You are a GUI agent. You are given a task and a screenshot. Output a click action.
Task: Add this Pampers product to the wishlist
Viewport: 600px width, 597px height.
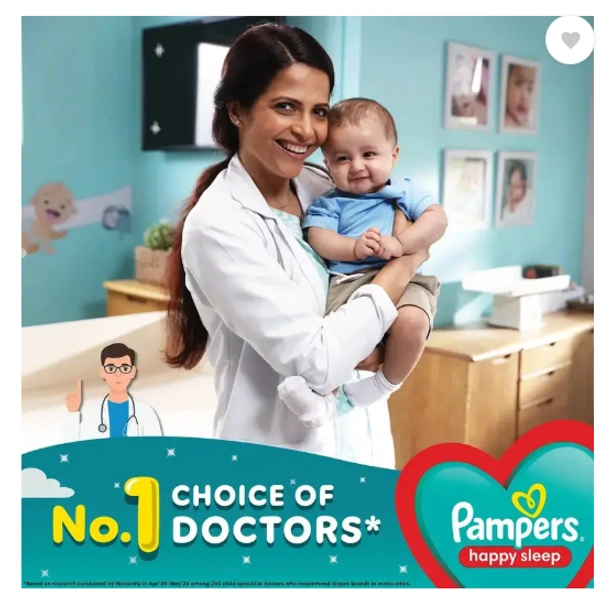pyautogui.click(x=570, y=40)
